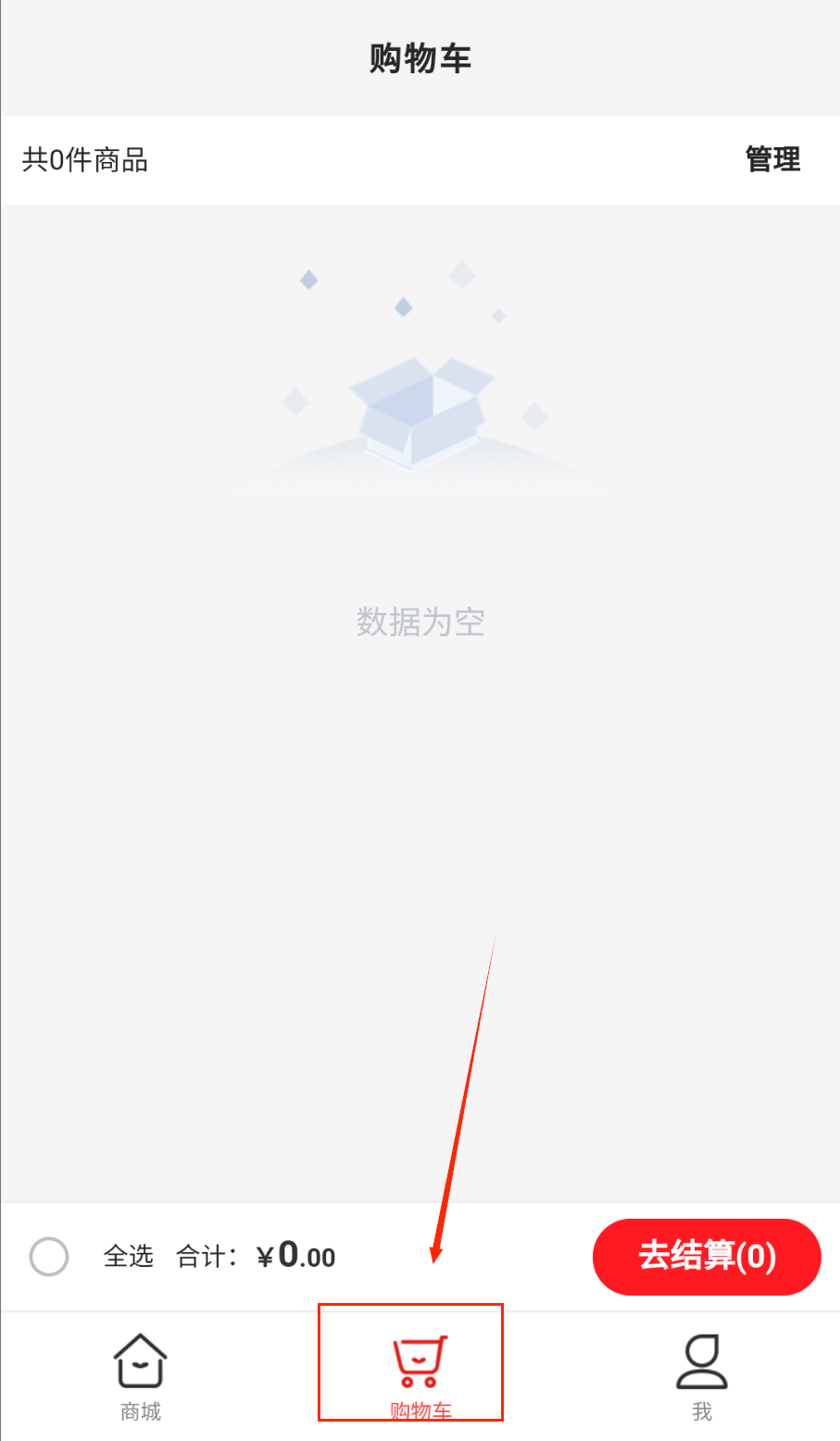Check the 全选 select-all circle
This screenshot has width=840, height=1441.
(x=49, y=1257)
